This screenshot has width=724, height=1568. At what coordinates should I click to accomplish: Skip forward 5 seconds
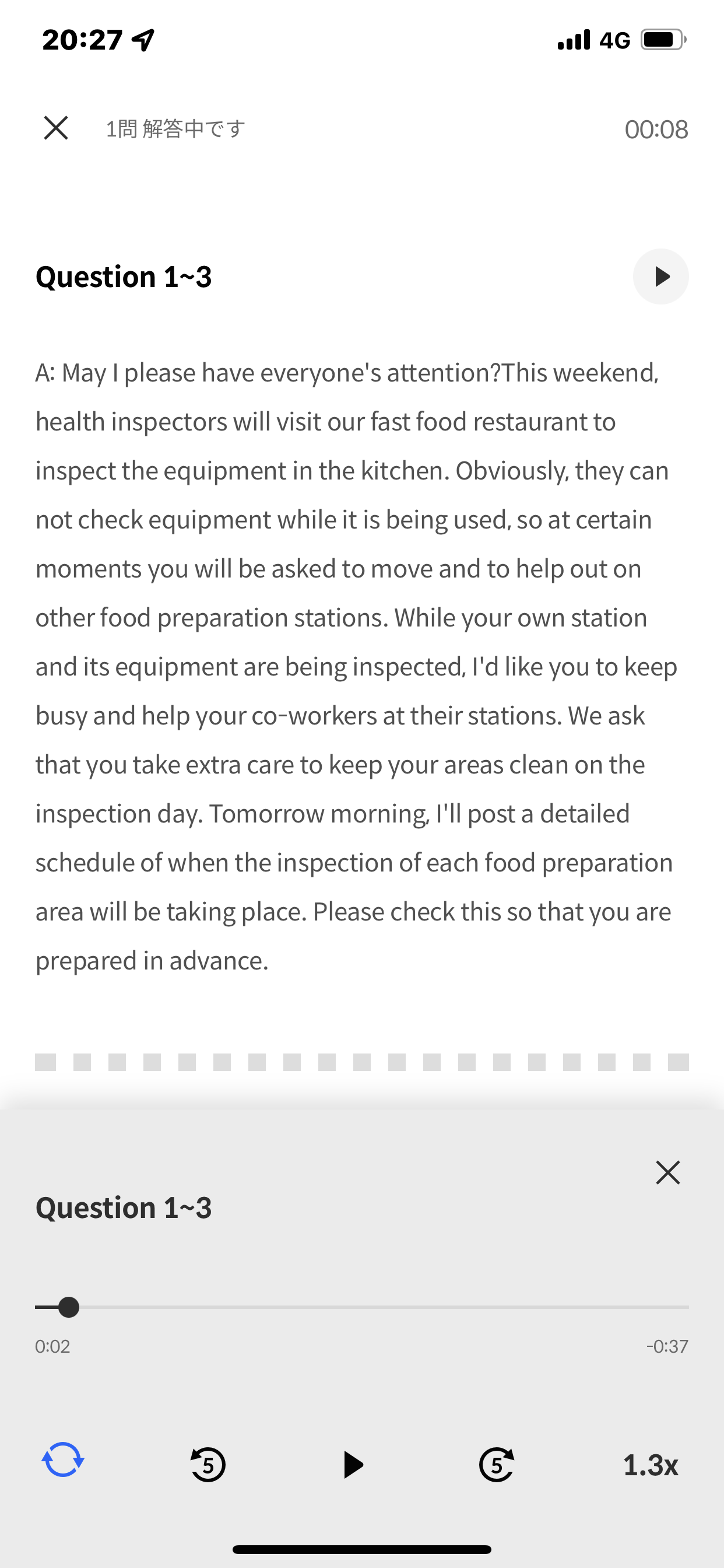coord(497,1464)
